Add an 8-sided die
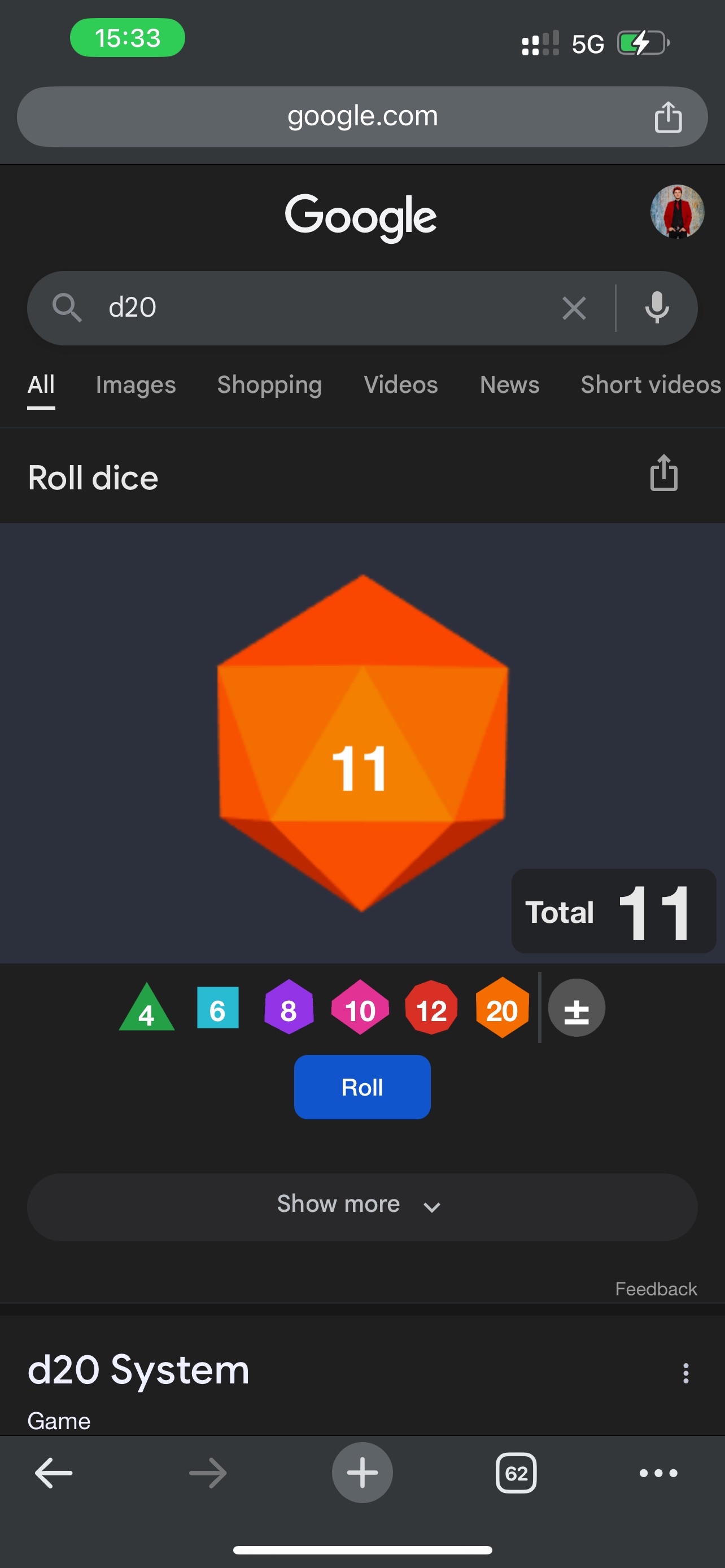Image resolution: width=725 pixels, height=1568 pixels. (289, 1008)
